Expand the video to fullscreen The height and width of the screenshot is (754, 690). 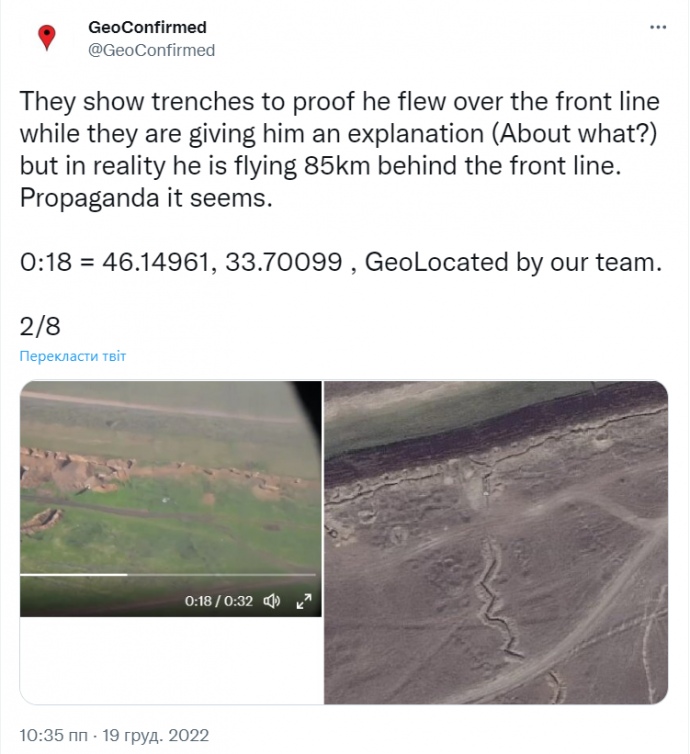301,601
